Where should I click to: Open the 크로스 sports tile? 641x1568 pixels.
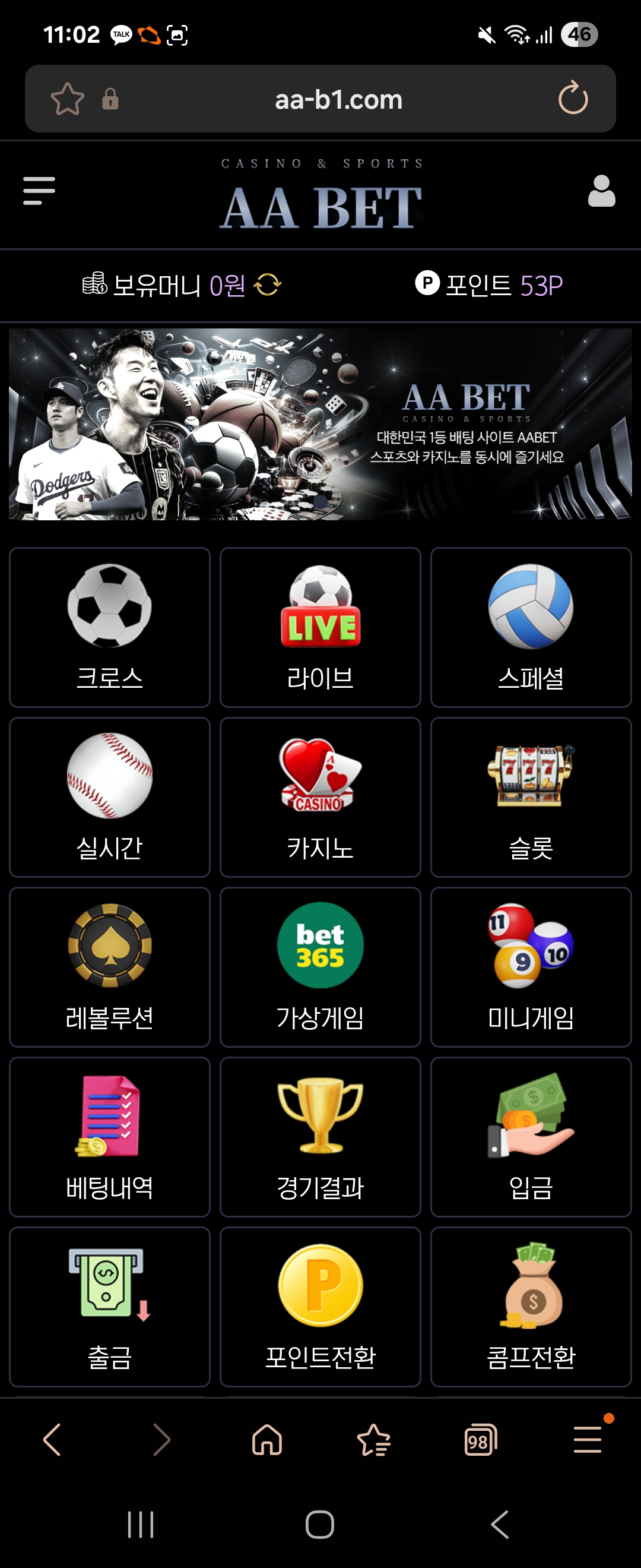pos(109,627)
